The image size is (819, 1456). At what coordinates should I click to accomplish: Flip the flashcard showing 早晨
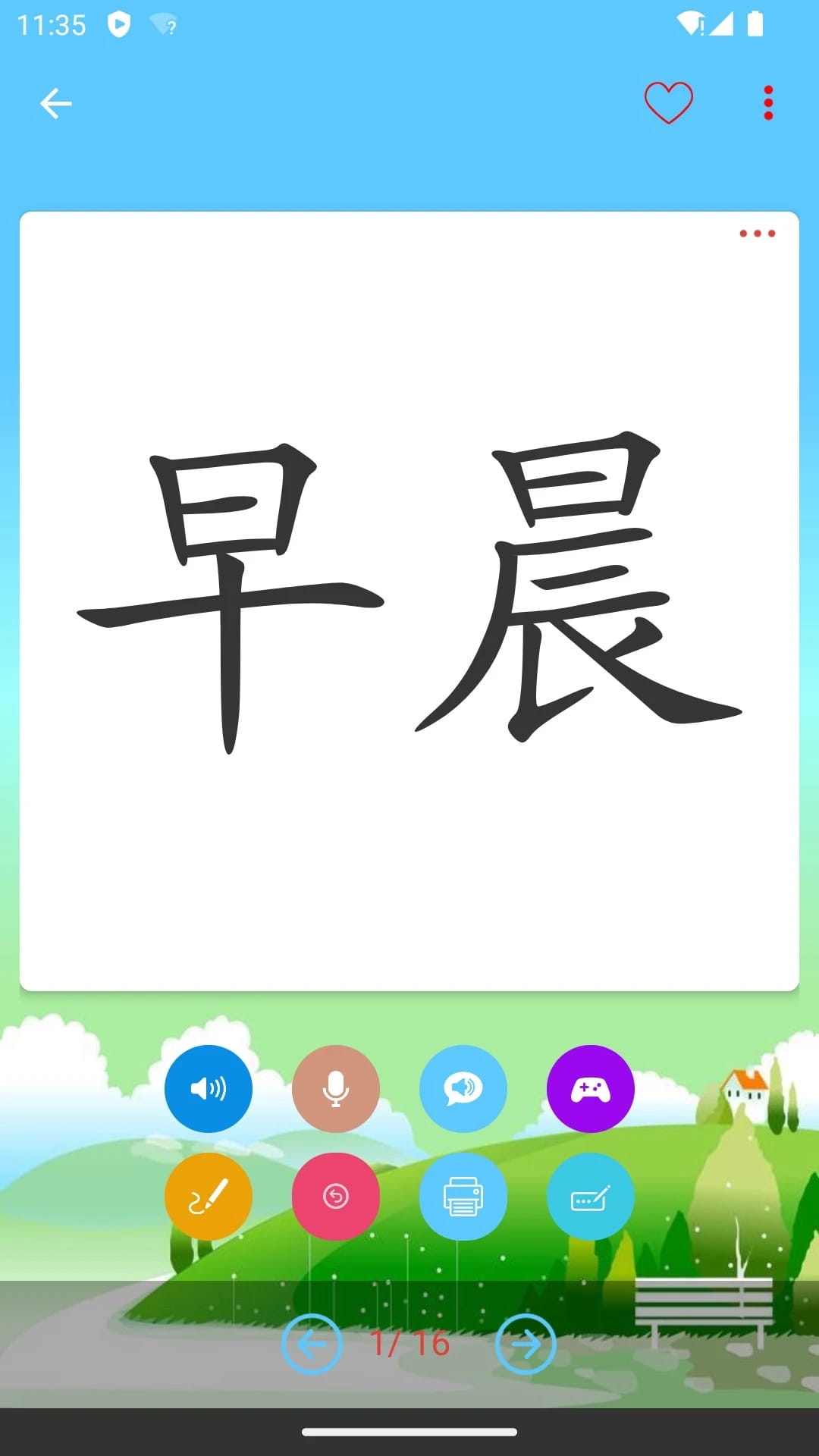(x=409, y=601)
